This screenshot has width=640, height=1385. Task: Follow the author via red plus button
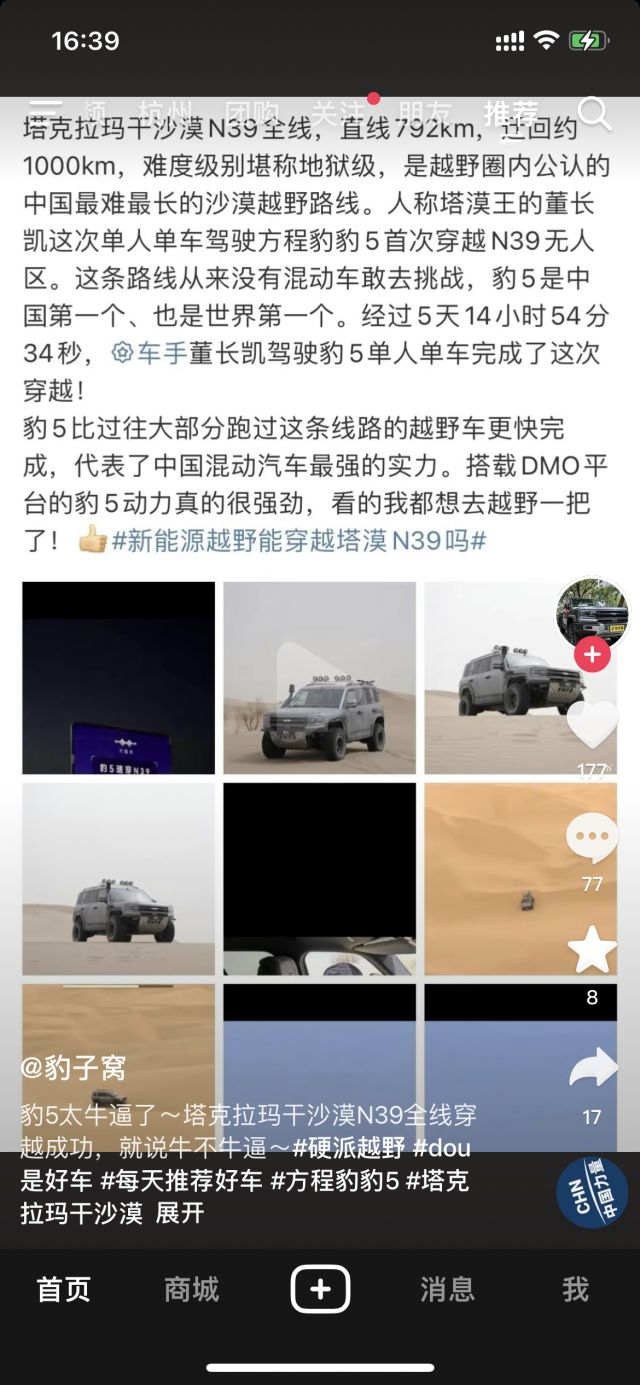click(592, 655)
